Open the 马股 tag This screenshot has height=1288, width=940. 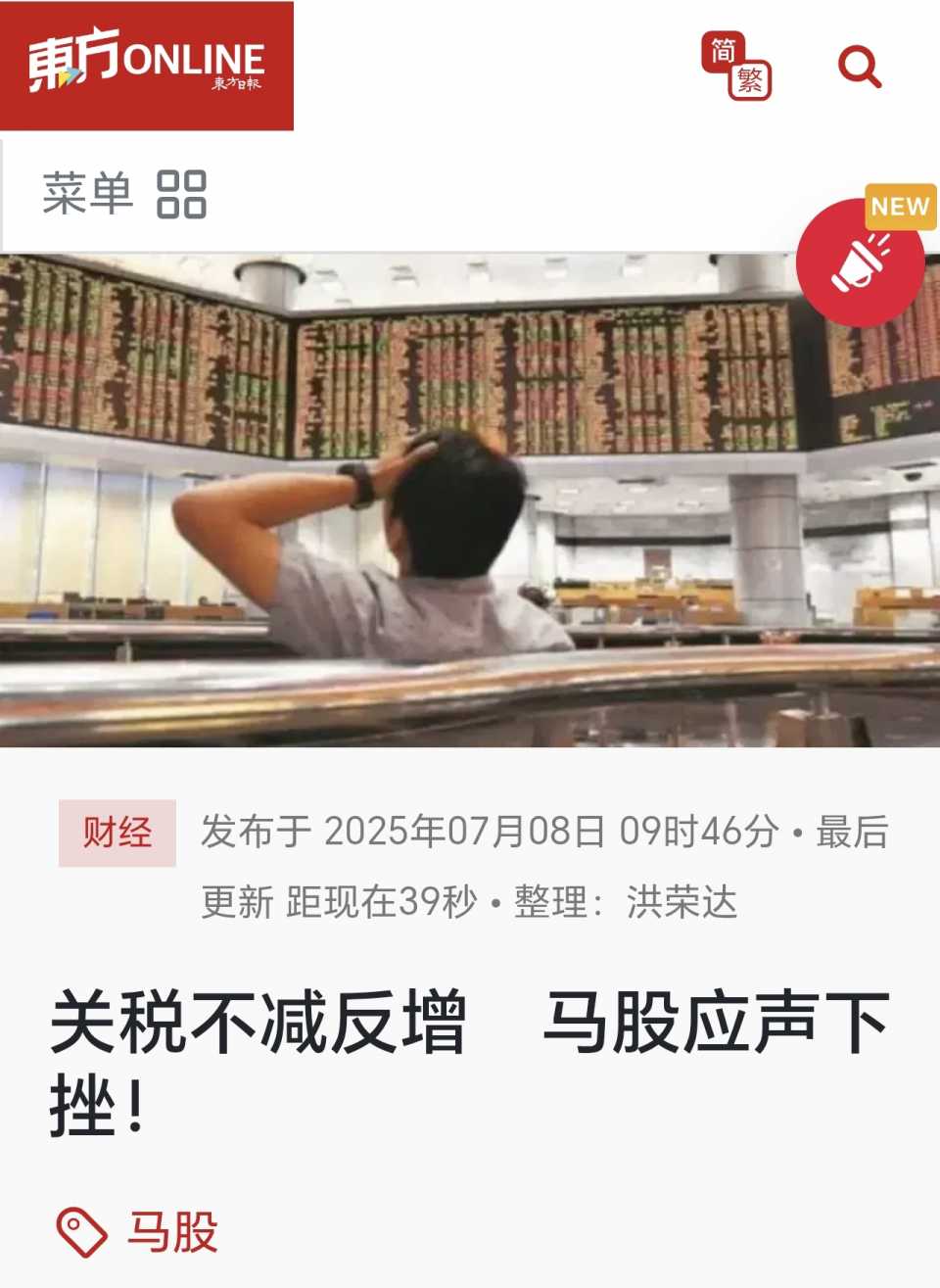click(x=171, y=1231)
